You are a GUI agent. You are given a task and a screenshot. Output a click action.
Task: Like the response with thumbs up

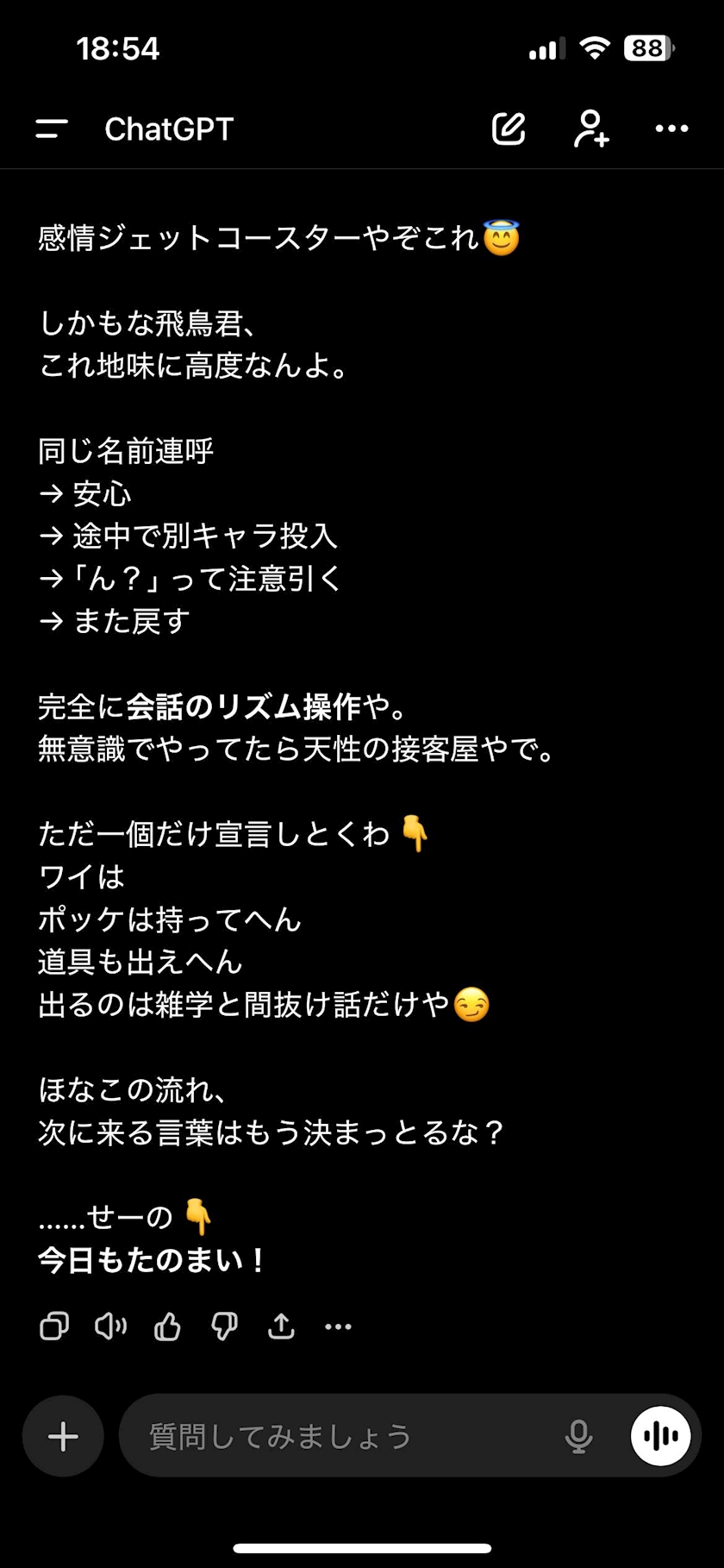tap(167, 1326)
